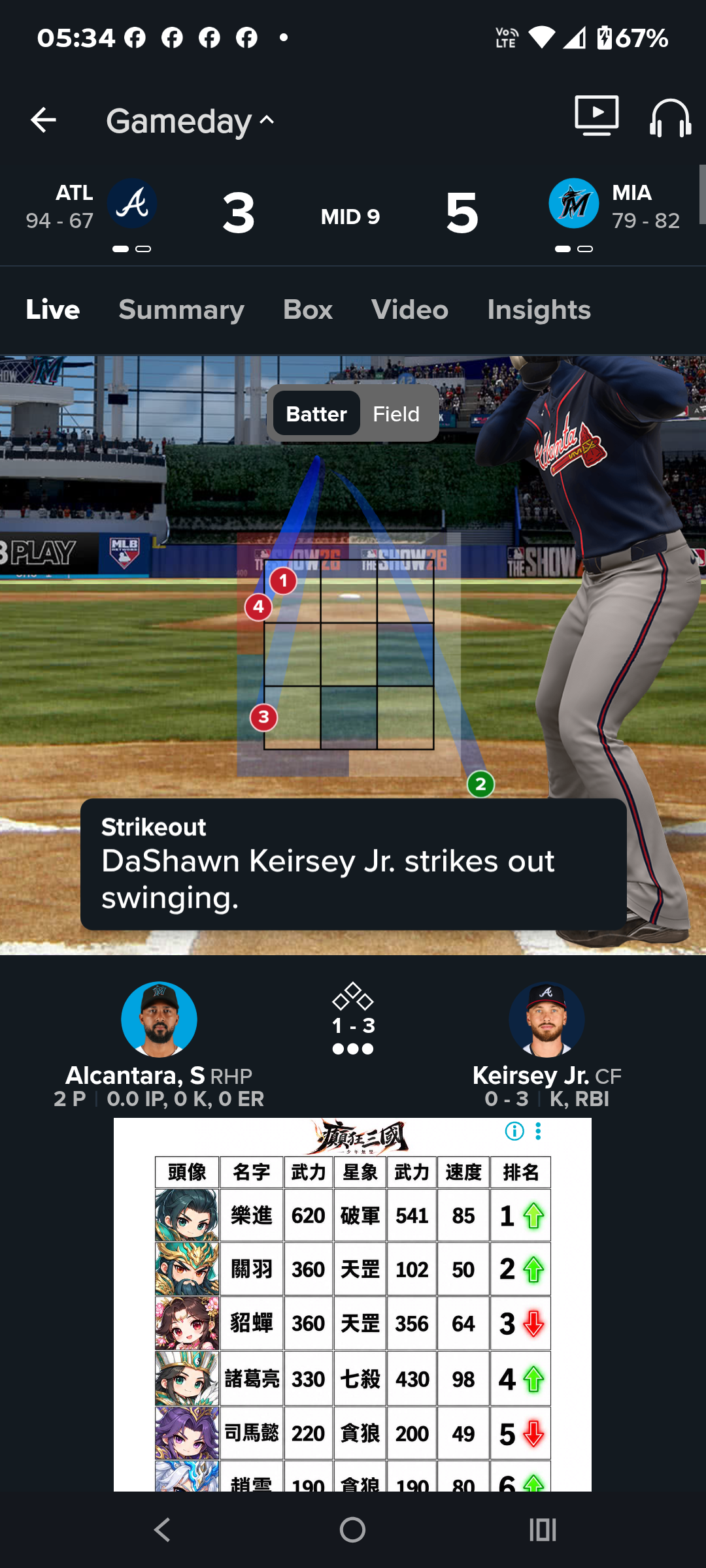This screenshot has width=706, height=1568.
Task: Switch to the Summary tab
Action: point(181,310)
